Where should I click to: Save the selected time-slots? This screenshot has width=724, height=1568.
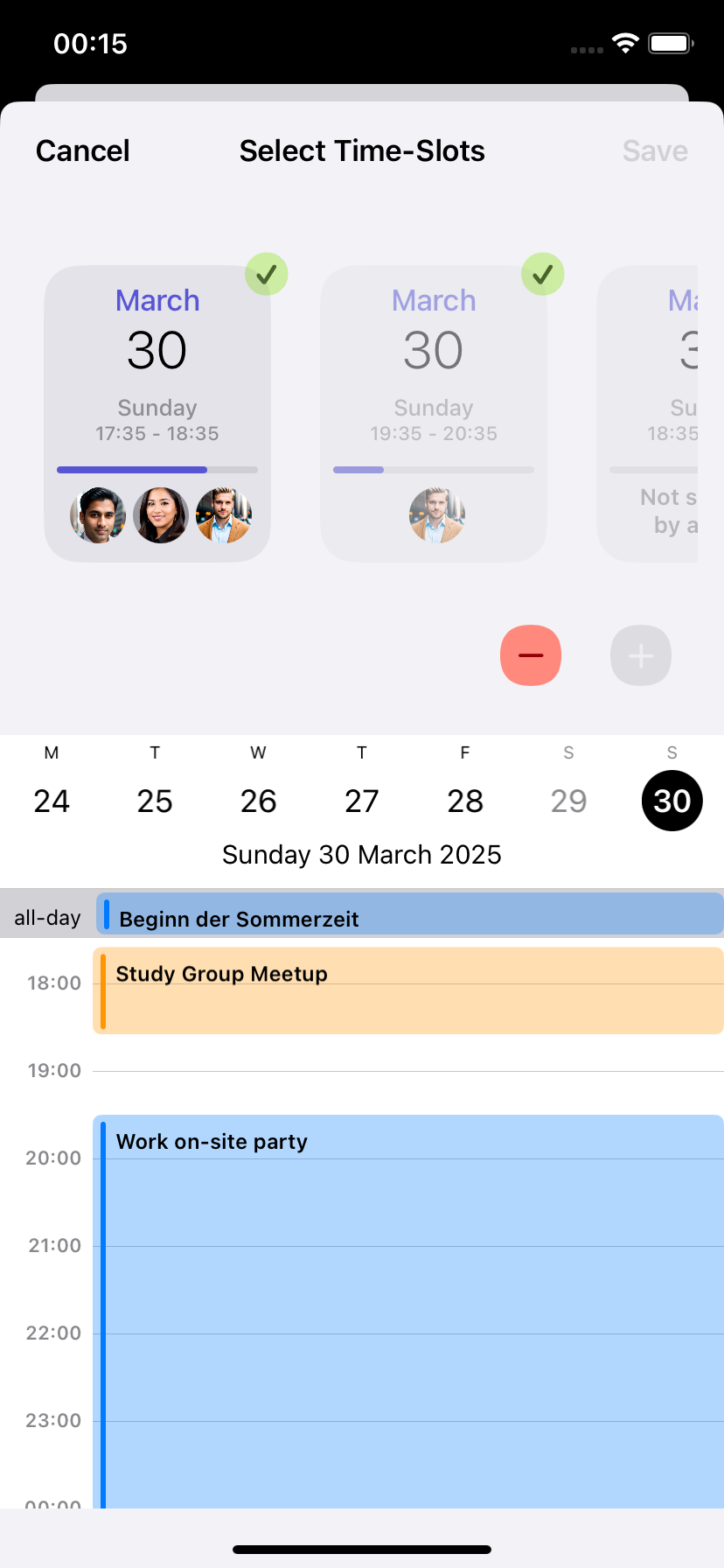pyautogui.click(x=655, y=150)
